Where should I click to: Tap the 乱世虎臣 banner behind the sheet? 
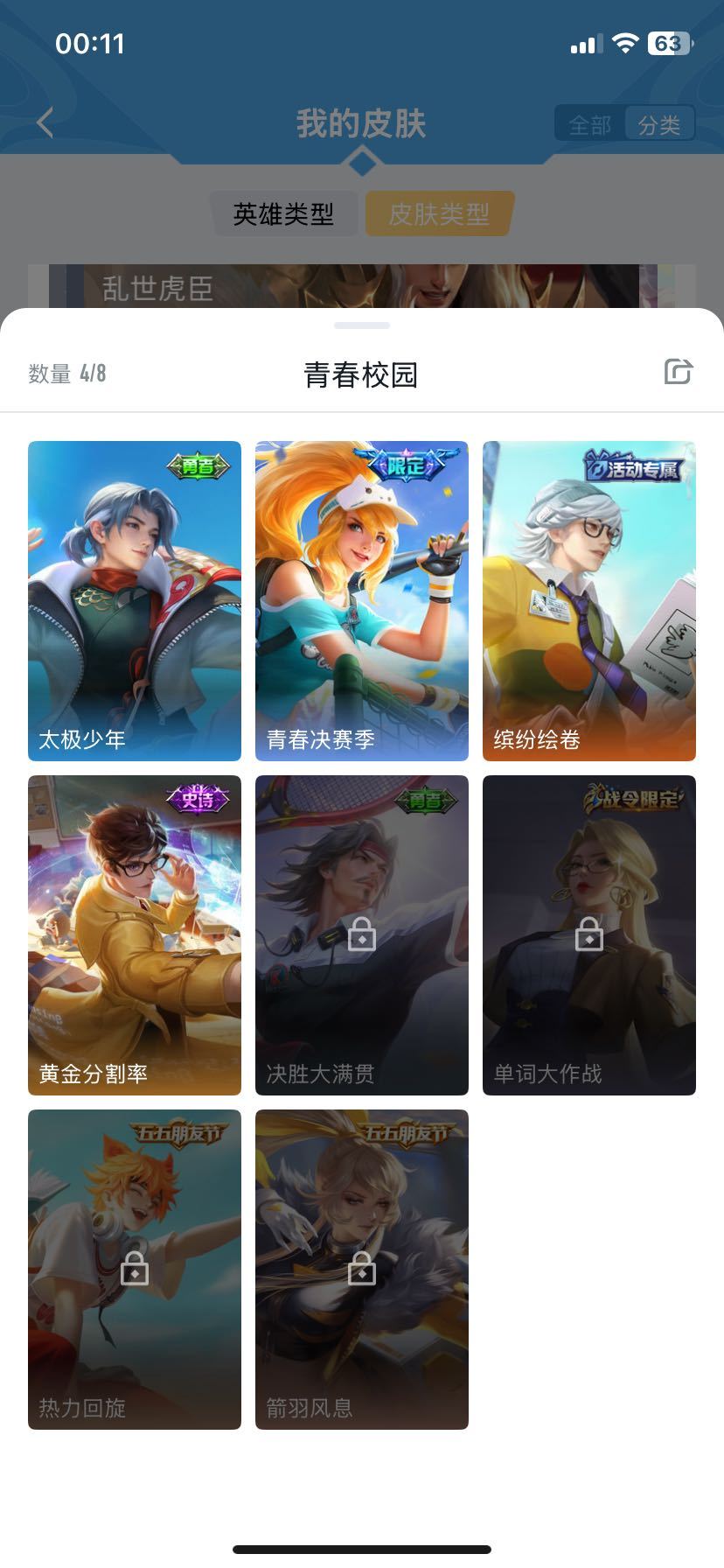click(x=362, y=286)
